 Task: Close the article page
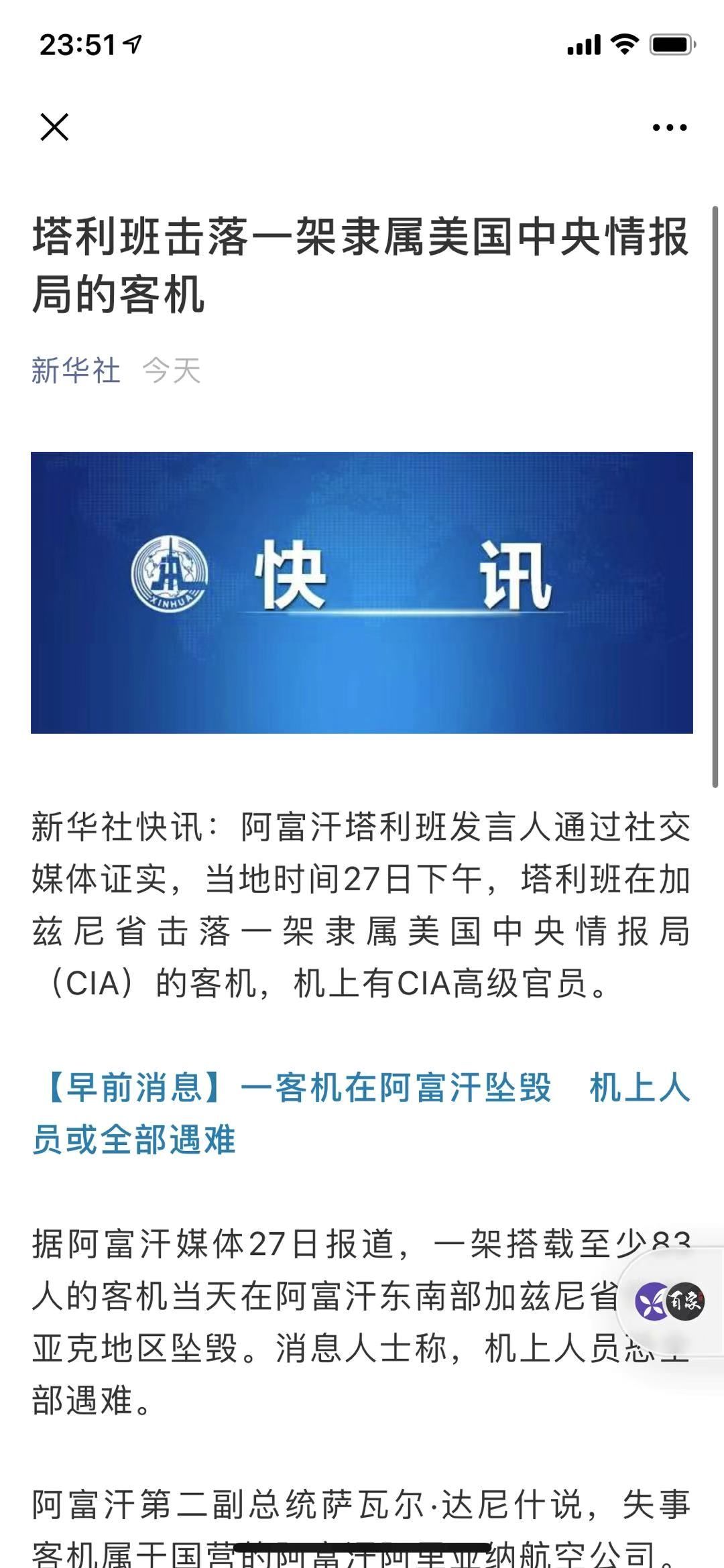(54, 127)
